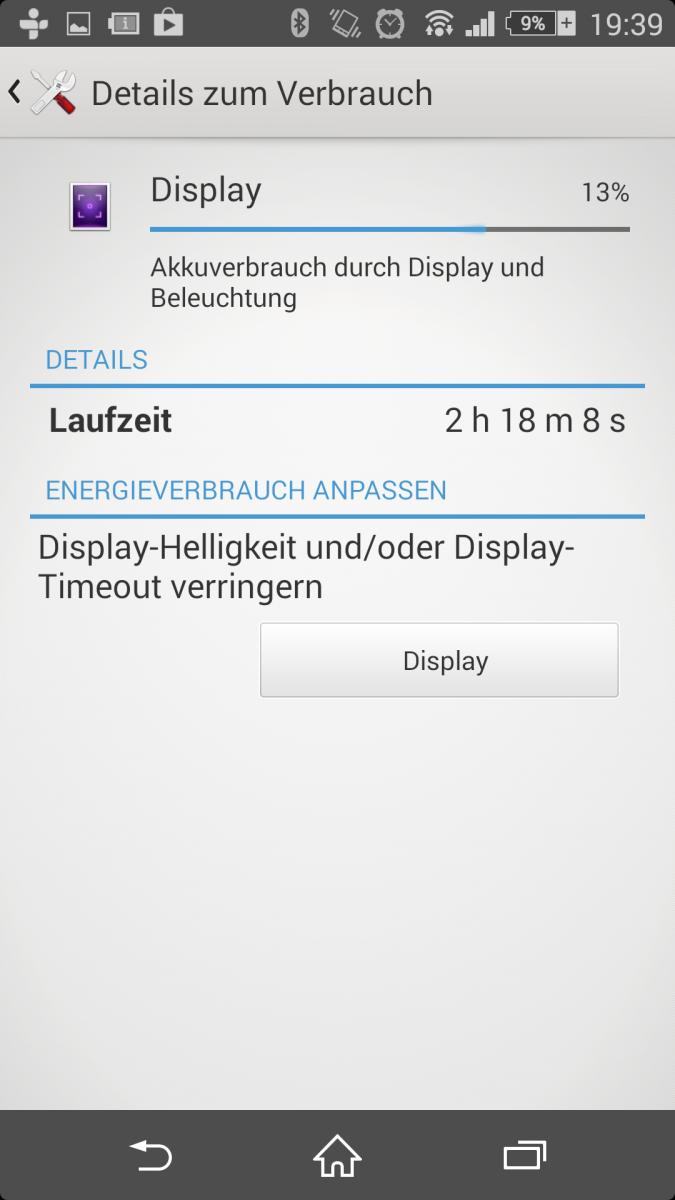Viewport: 675px width, 1200px height.
Task: Open the Display settings button
Action: 439,660
